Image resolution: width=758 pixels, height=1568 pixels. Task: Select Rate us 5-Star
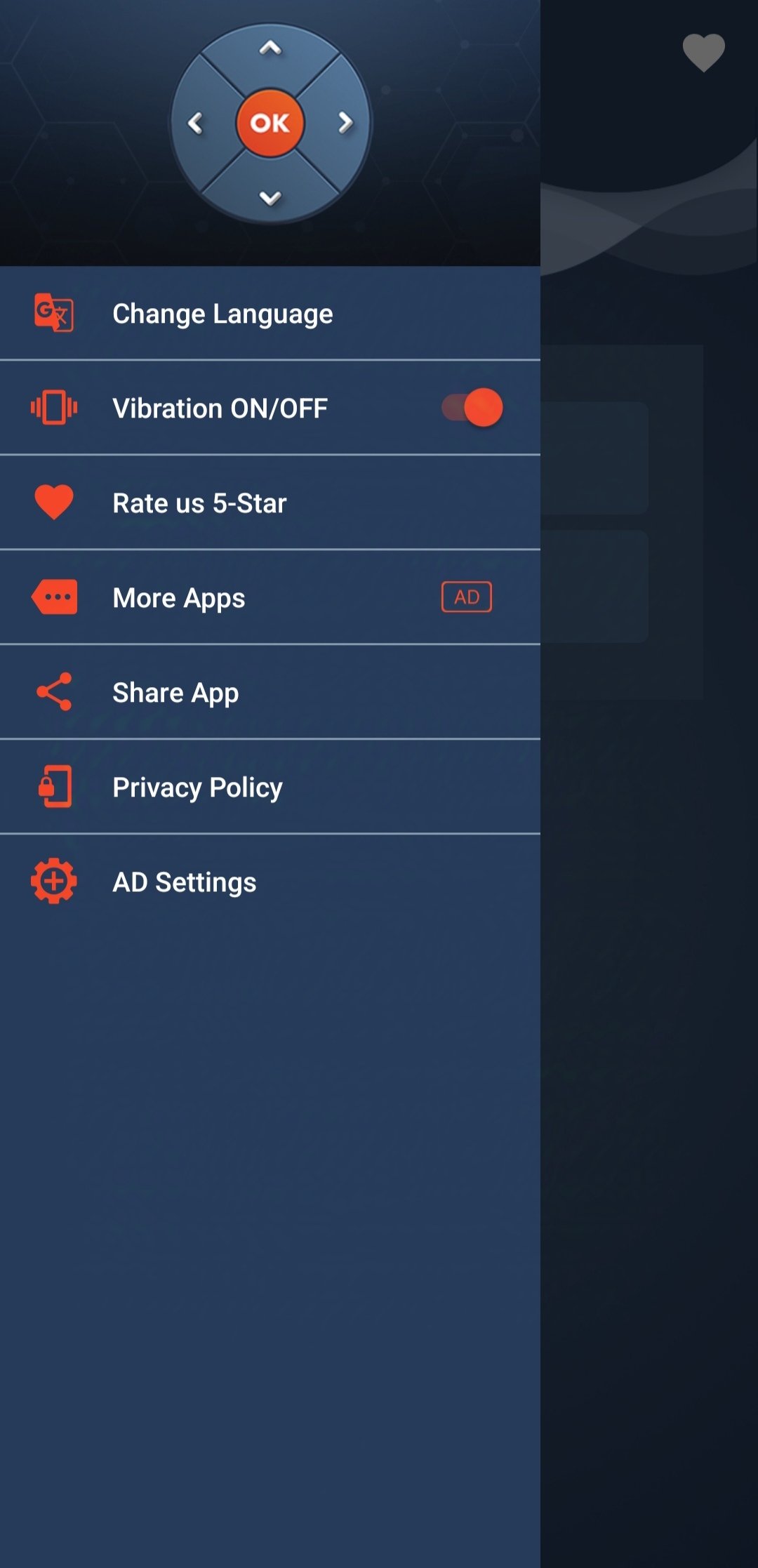click(x=200, y=503)
